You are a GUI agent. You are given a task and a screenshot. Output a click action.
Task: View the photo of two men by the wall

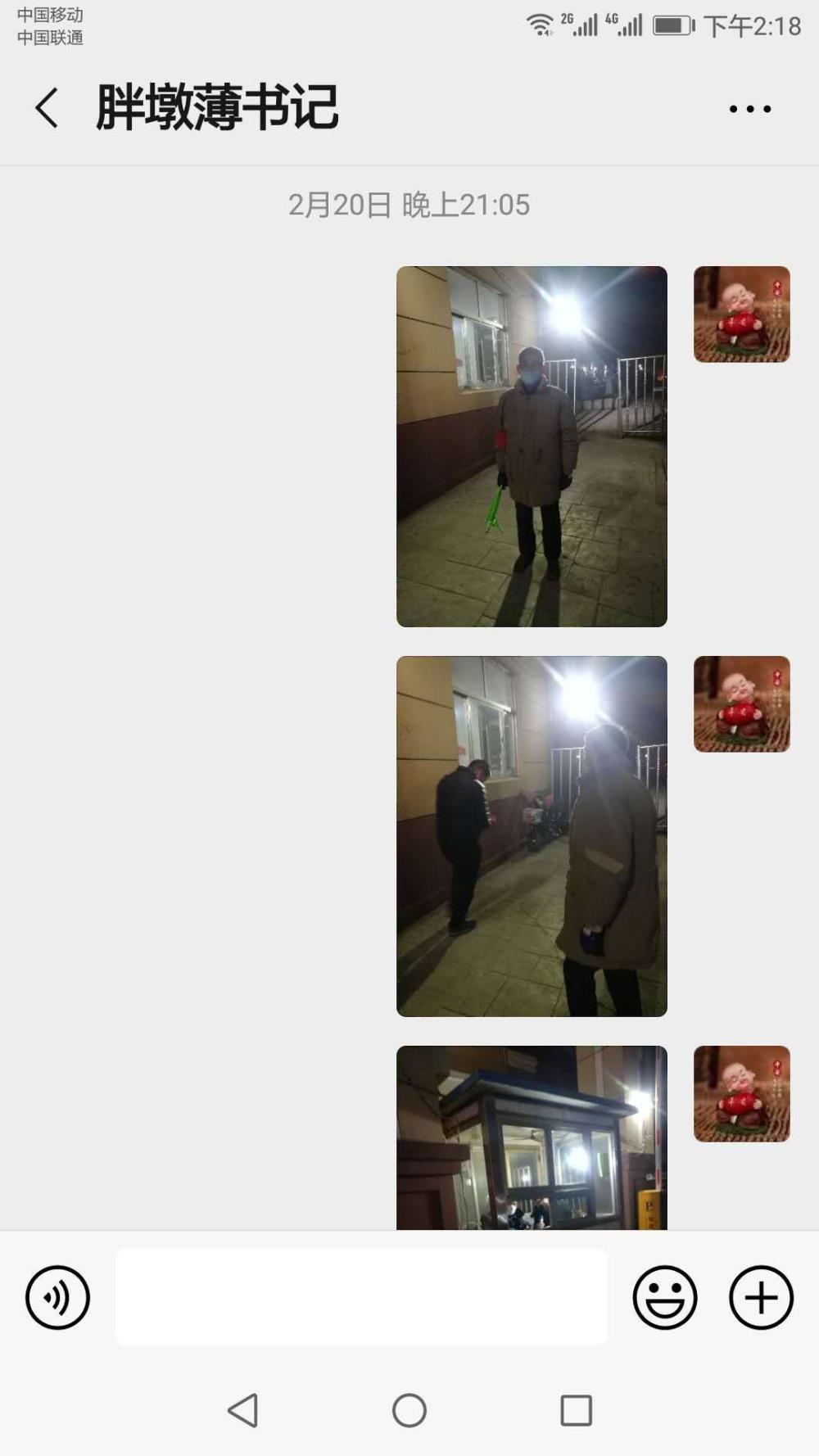[x=532, y=836]
